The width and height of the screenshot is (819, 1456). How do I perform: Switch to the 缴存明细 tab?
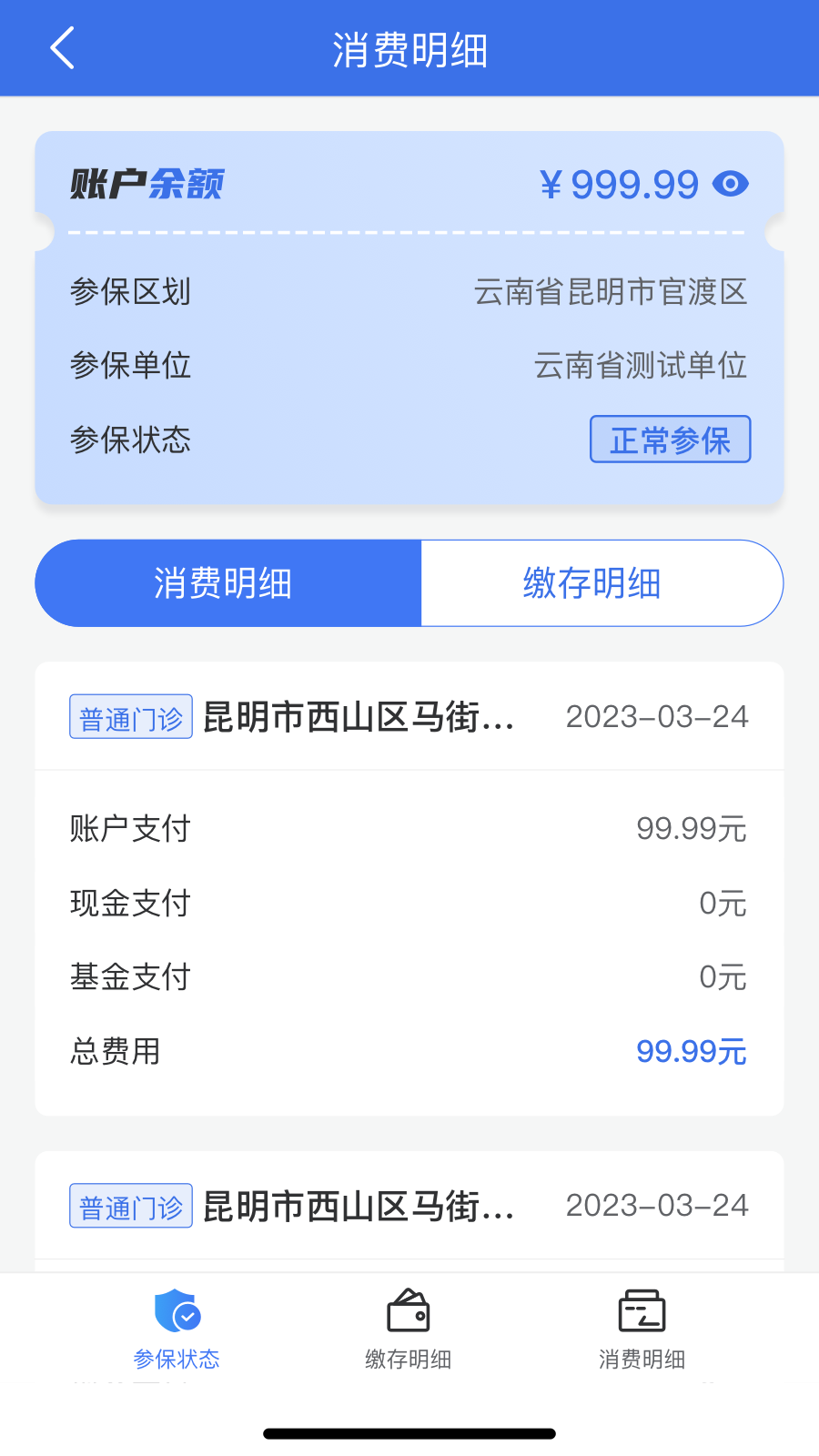(602, 582)
